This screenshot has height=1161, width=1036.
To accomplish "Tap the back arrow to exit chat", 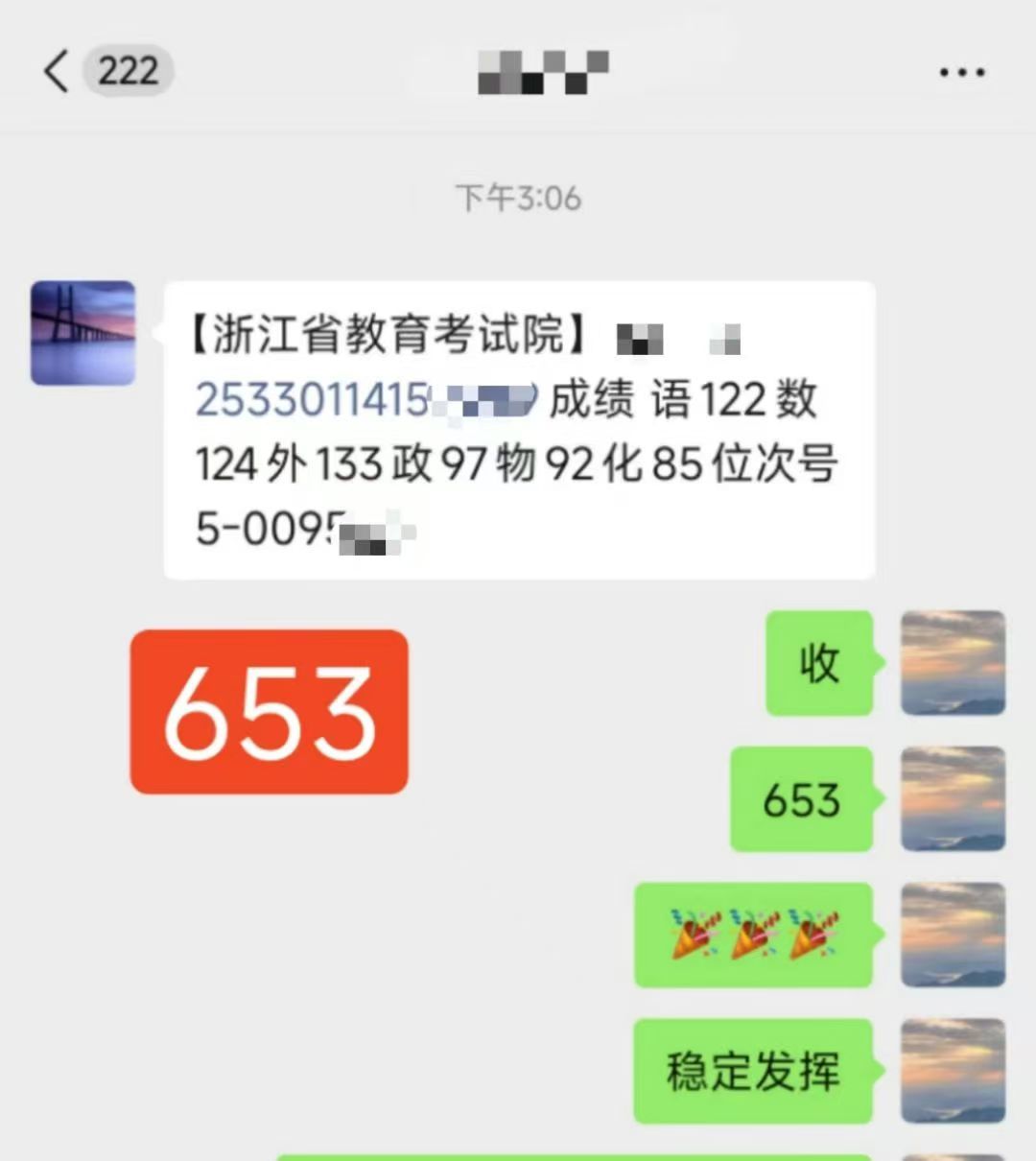I will point(55,71).
